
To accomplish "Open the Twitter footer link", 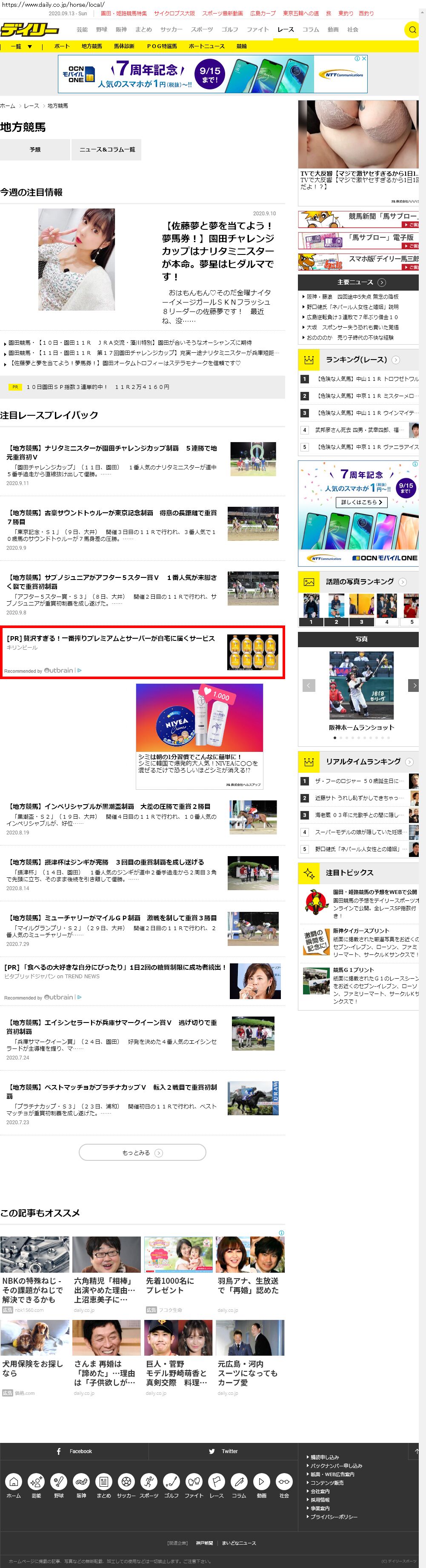I will [x=223, y=1451].
